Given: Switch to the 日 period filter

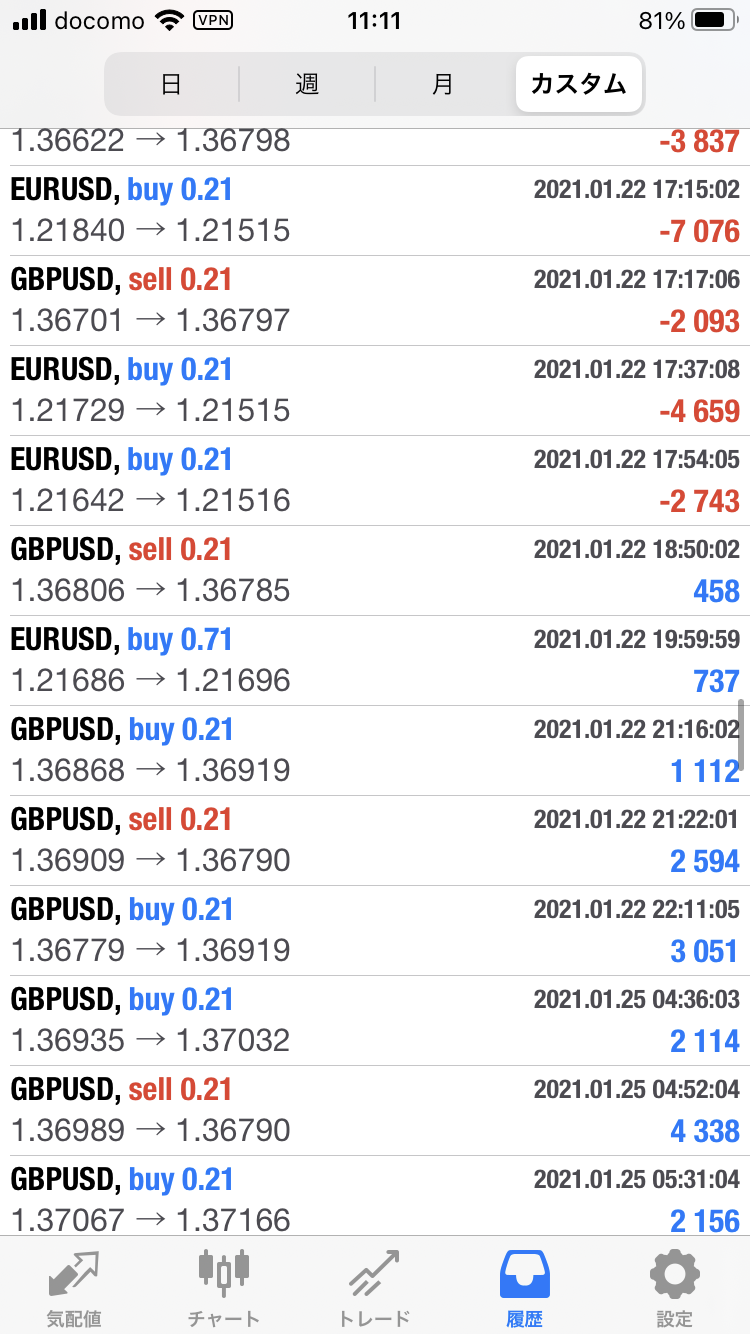Looking at the screenshot, I should 172,84.
